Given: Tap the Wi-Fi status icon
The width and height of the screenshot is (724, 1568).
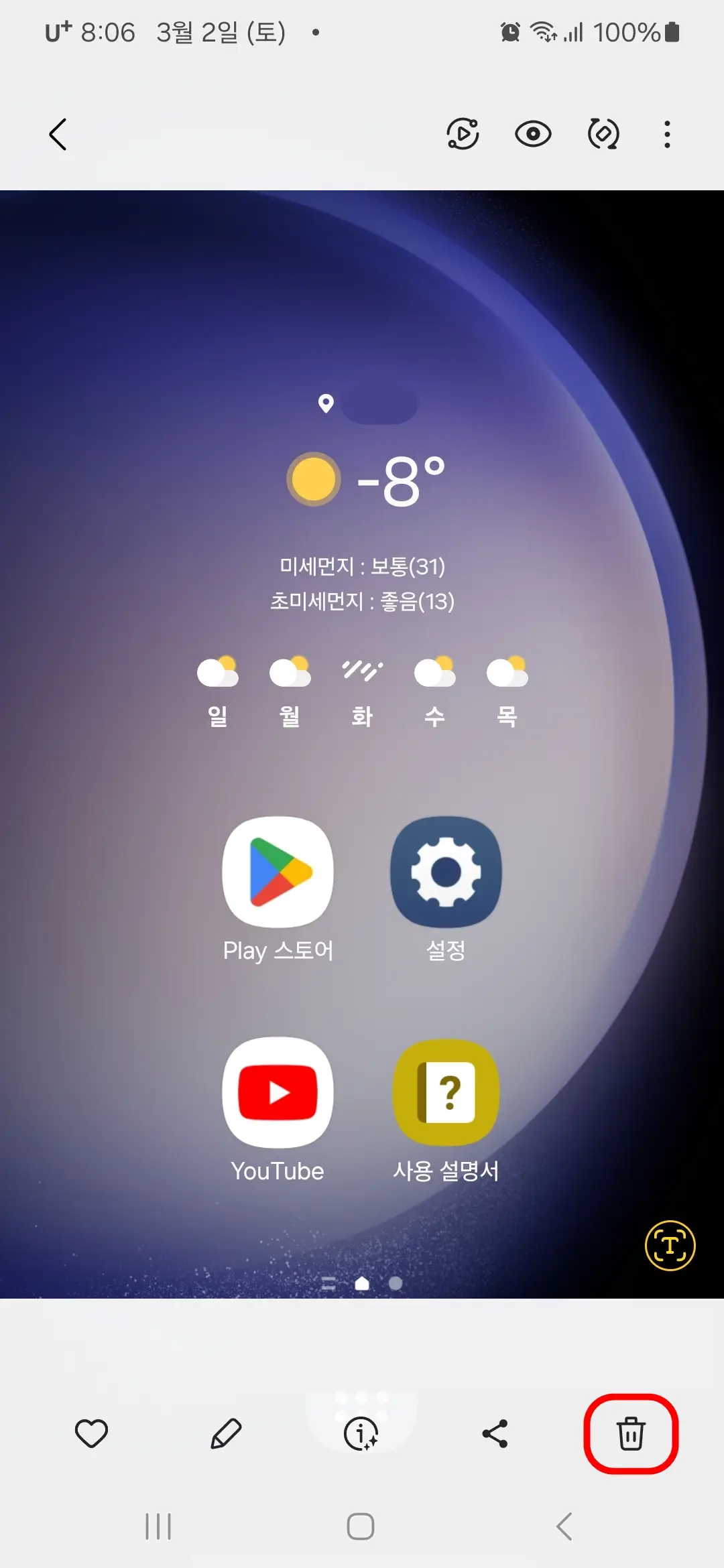Looking at the screenshot, I should pos(540,32).
